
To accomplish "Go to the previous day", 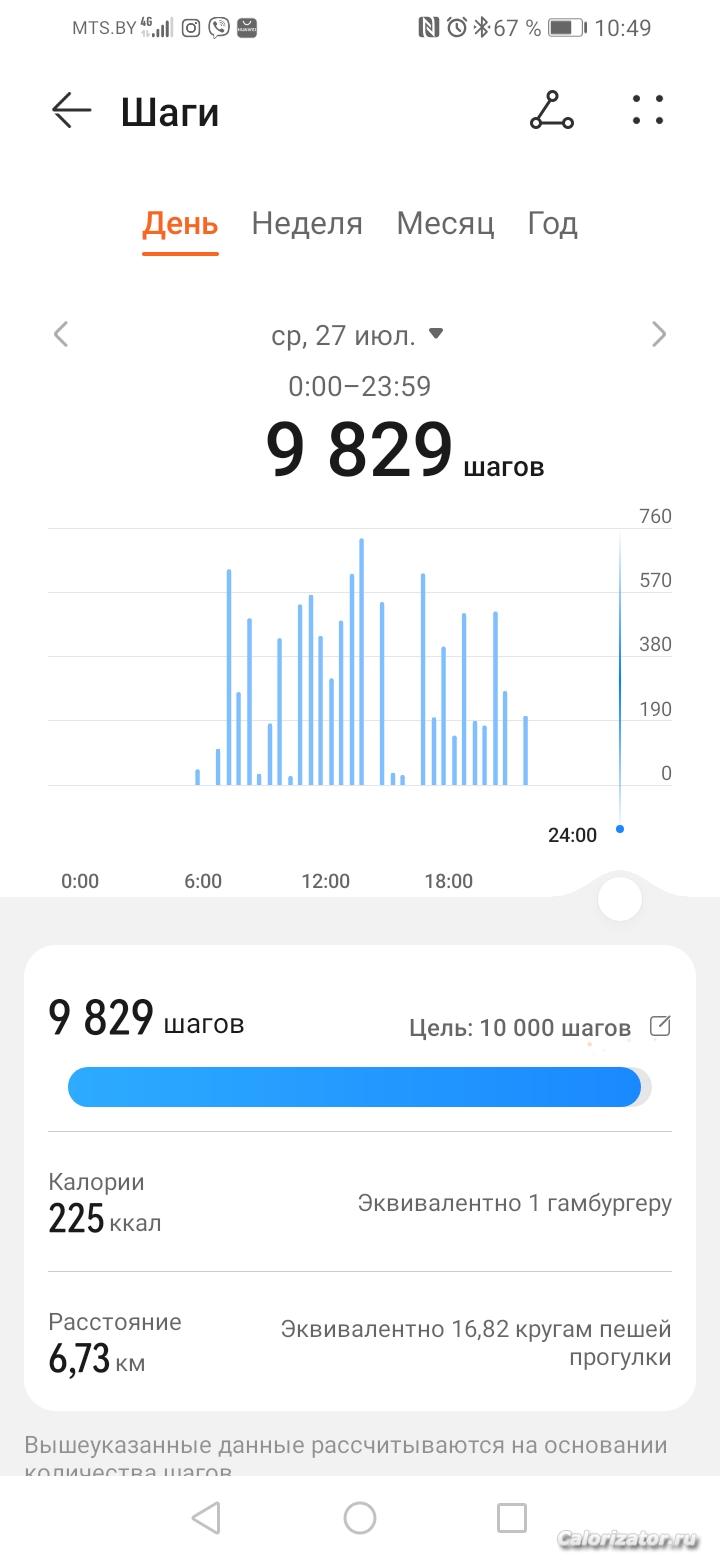I will coord(61,334).
